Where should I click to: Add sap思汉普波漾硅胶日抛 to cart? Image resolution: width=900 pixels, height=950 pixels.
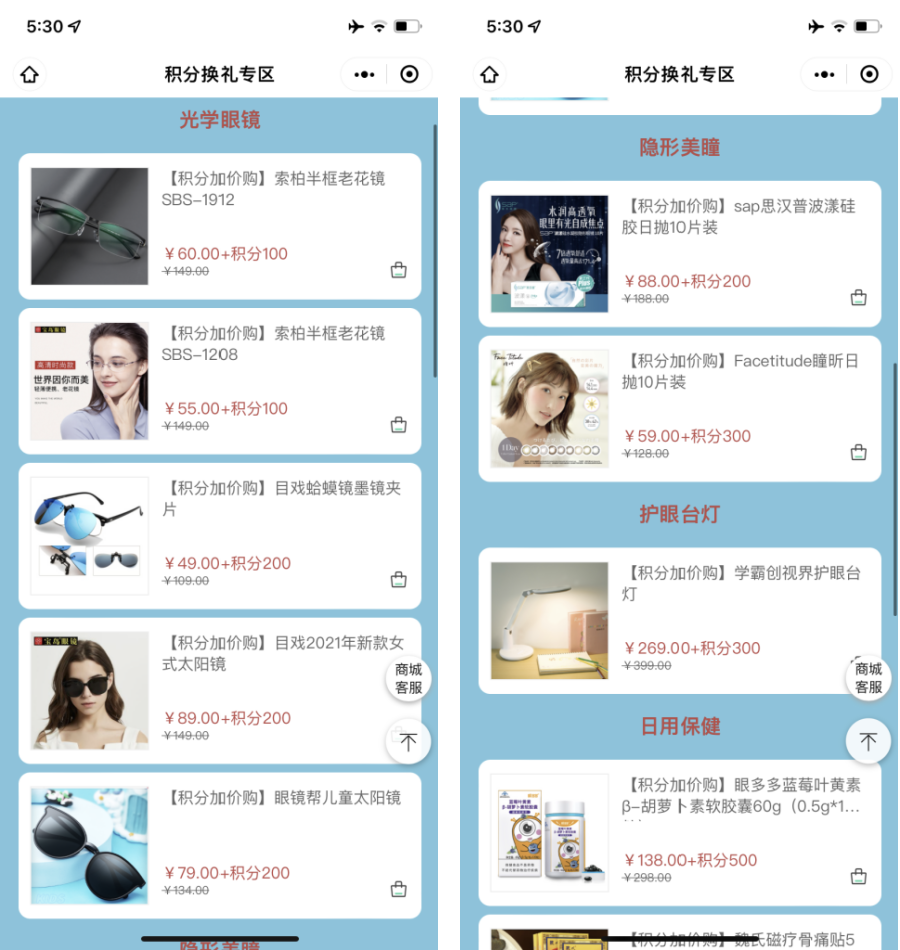[x=858, y=298]
